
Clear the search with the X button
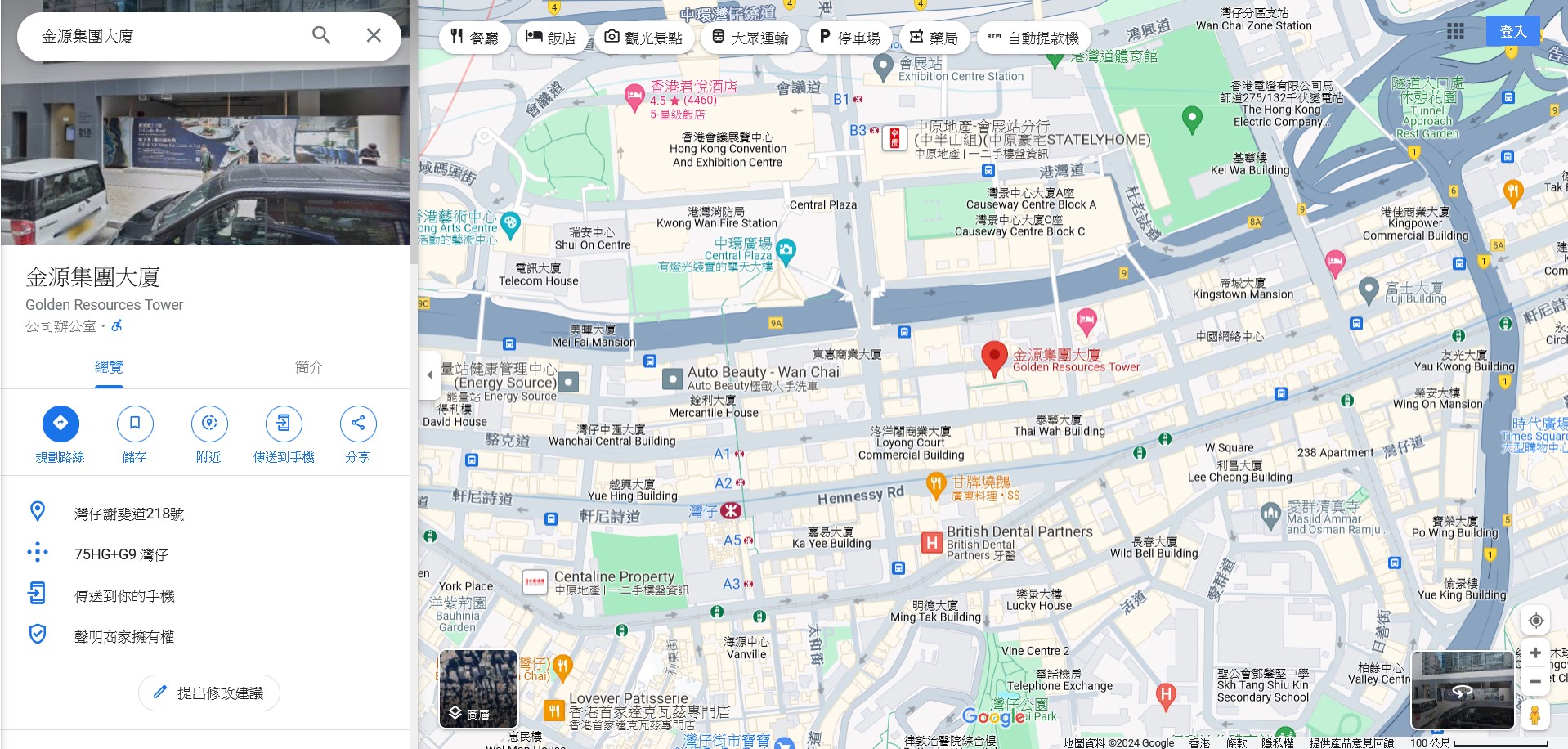[374, 35]
